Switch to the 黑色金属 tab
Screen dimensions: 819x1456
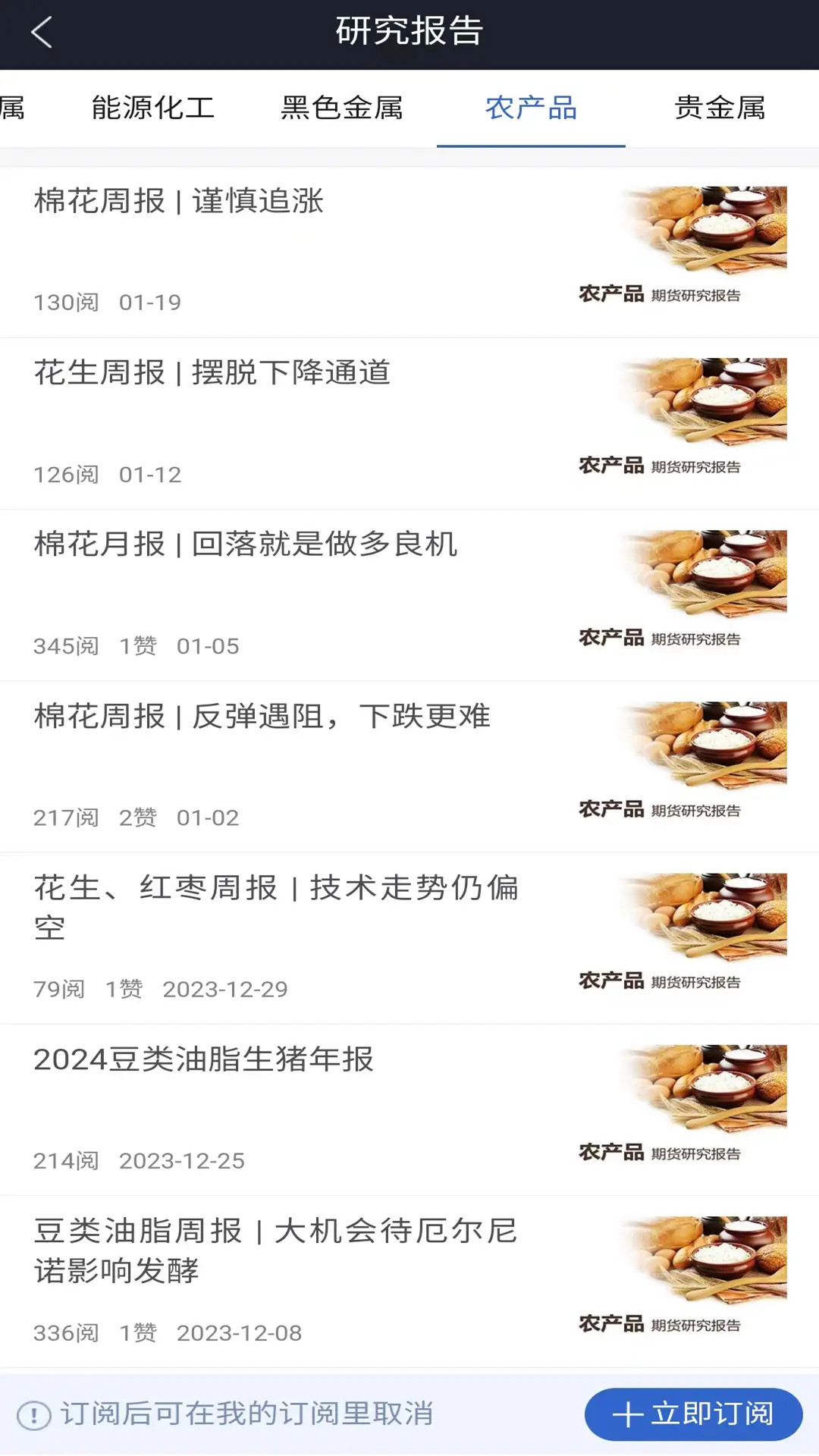pos(342,108)
